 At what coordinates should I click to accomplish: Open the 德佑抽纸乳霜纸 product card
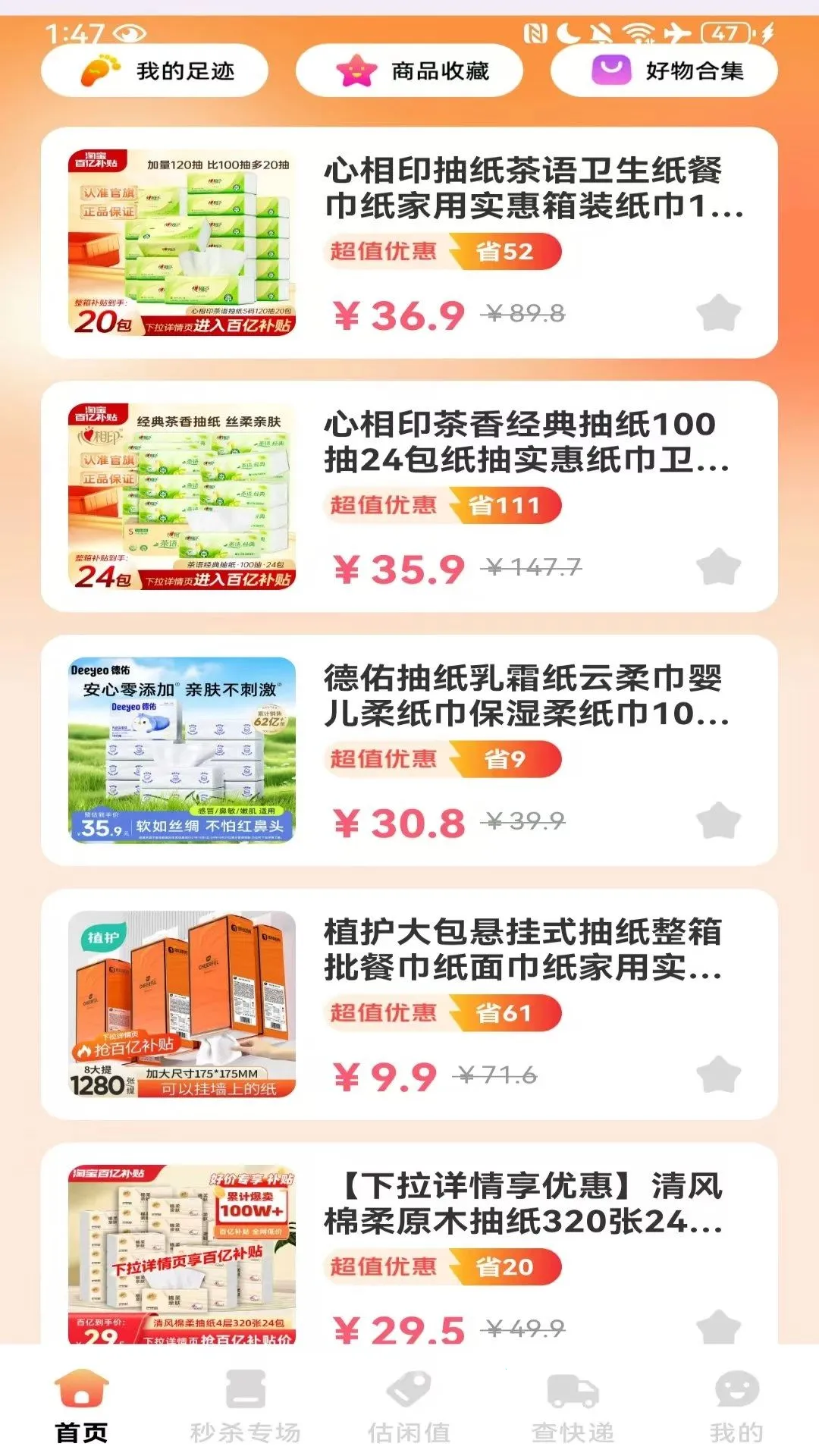coord(409,751)
